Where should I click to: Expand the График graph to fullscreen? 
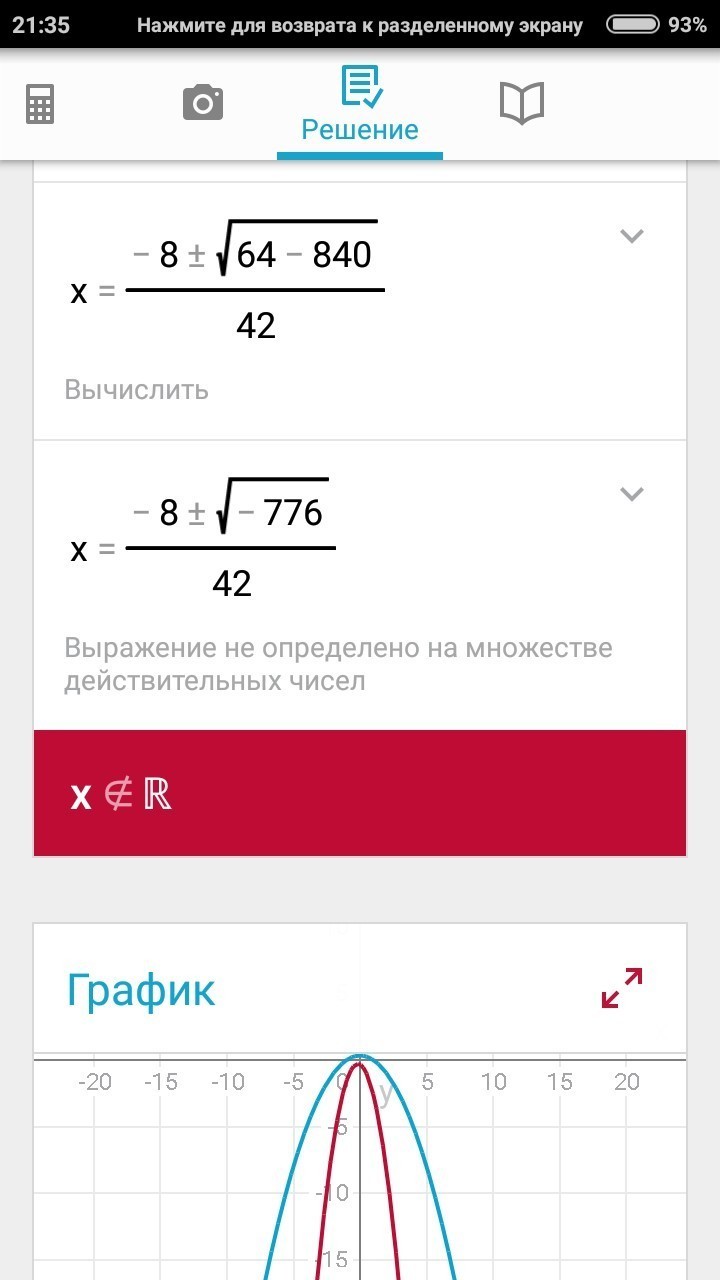coord(621,987)
